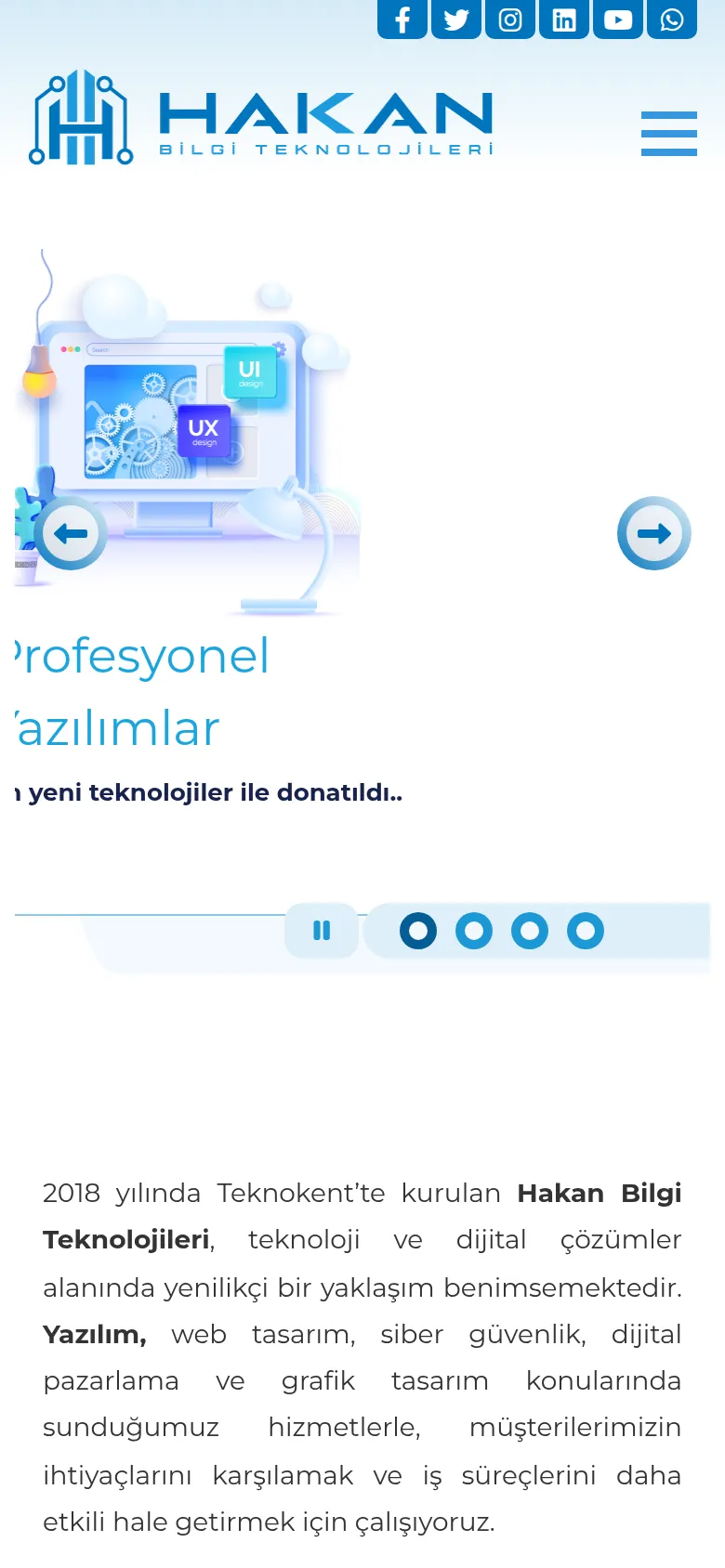The image size is (725, 1568).
Task: Pause the slideshow autoplay
Action: (322, 931)
